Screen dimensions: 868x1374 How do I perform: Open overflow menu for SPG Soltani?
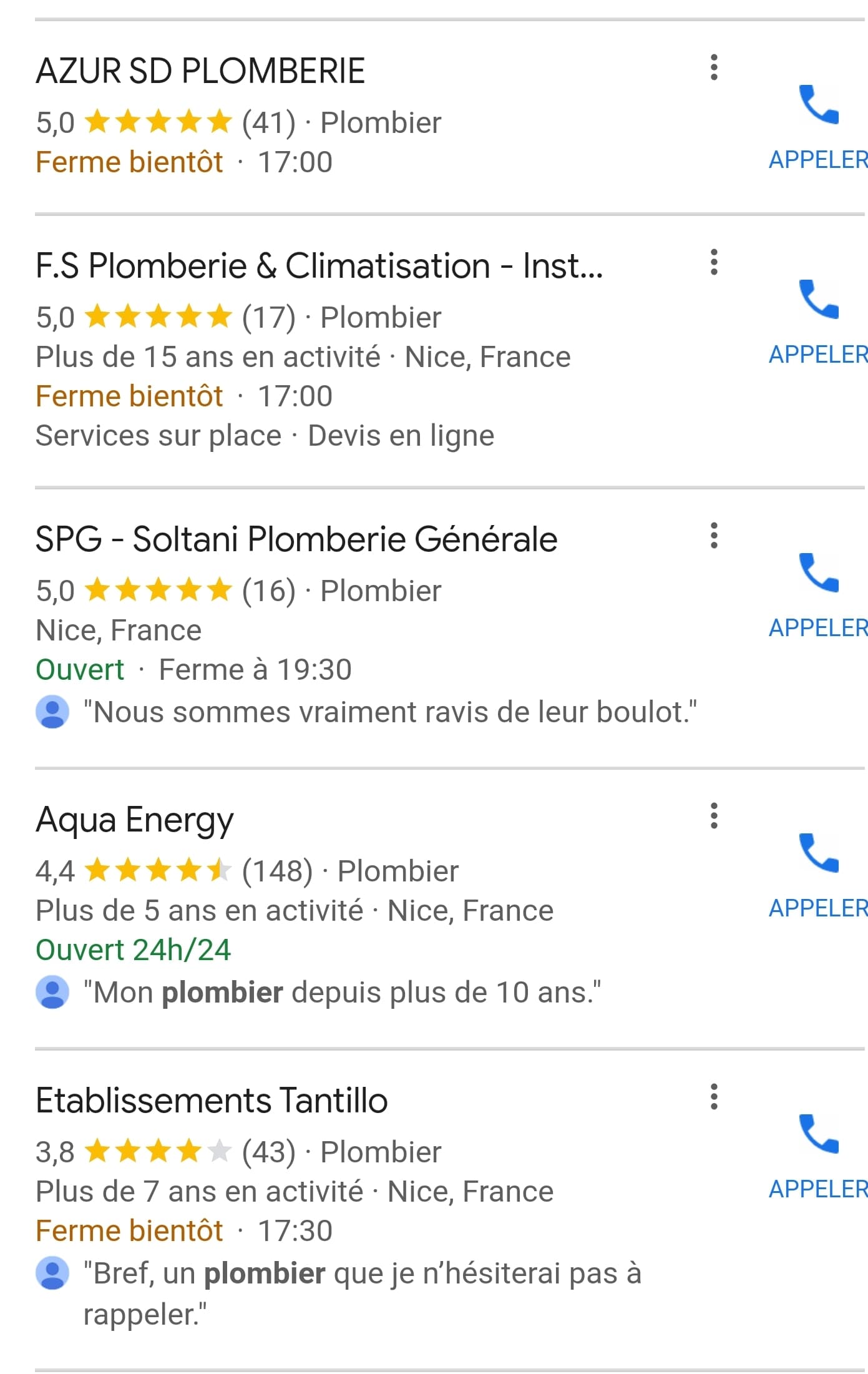coord(714,536)
